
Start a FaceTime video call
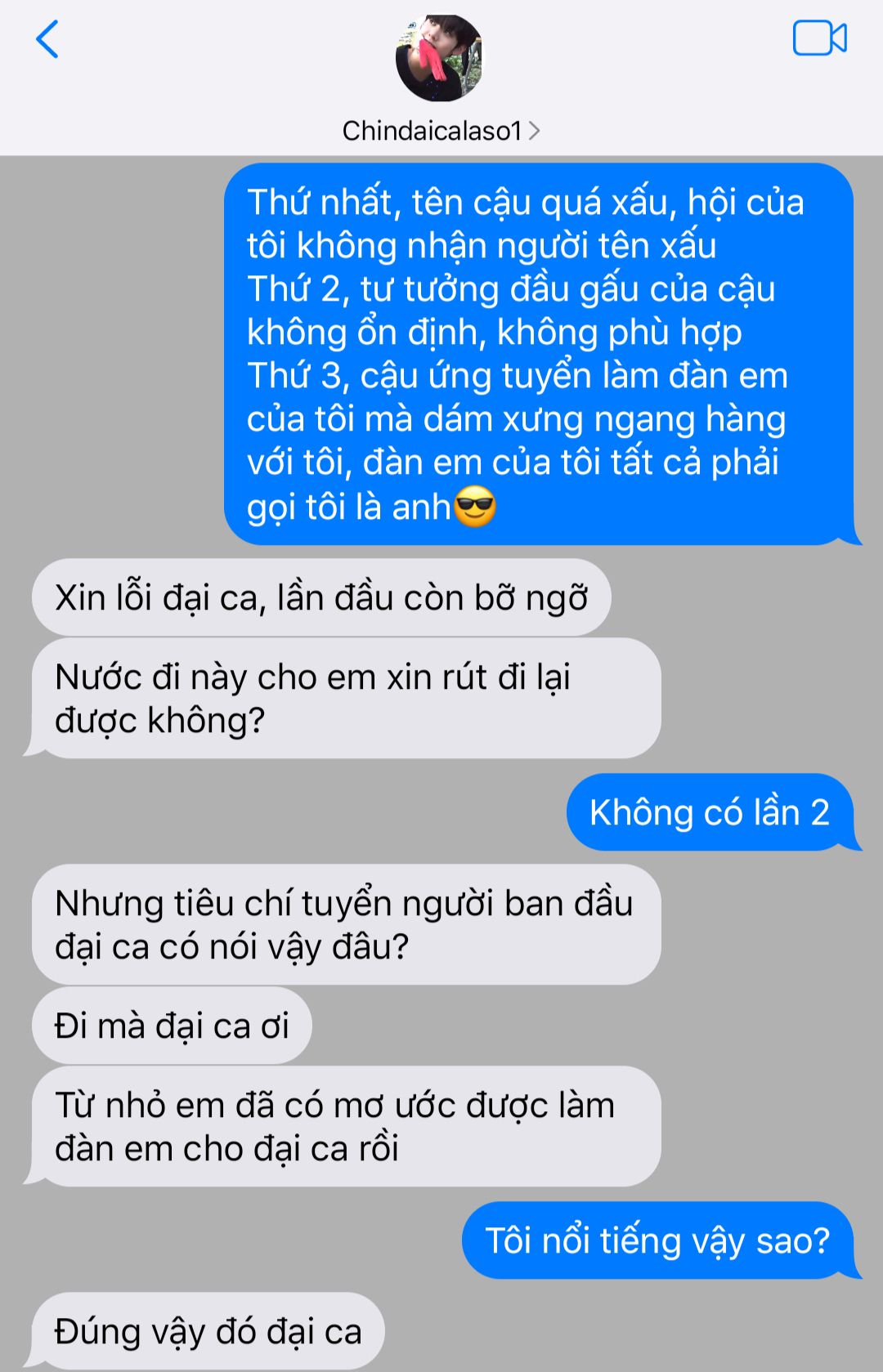(x=819, y=38)
